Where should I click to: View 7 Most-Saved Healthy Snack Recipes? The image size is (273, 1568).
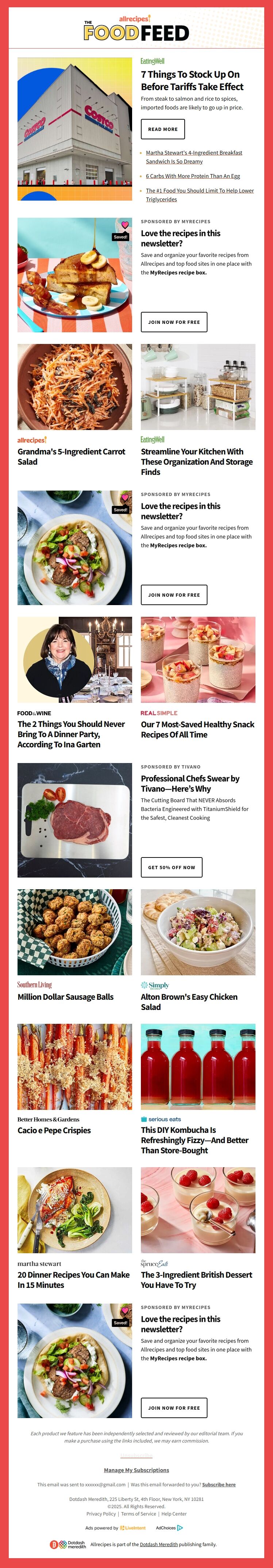tap(197, 729)
